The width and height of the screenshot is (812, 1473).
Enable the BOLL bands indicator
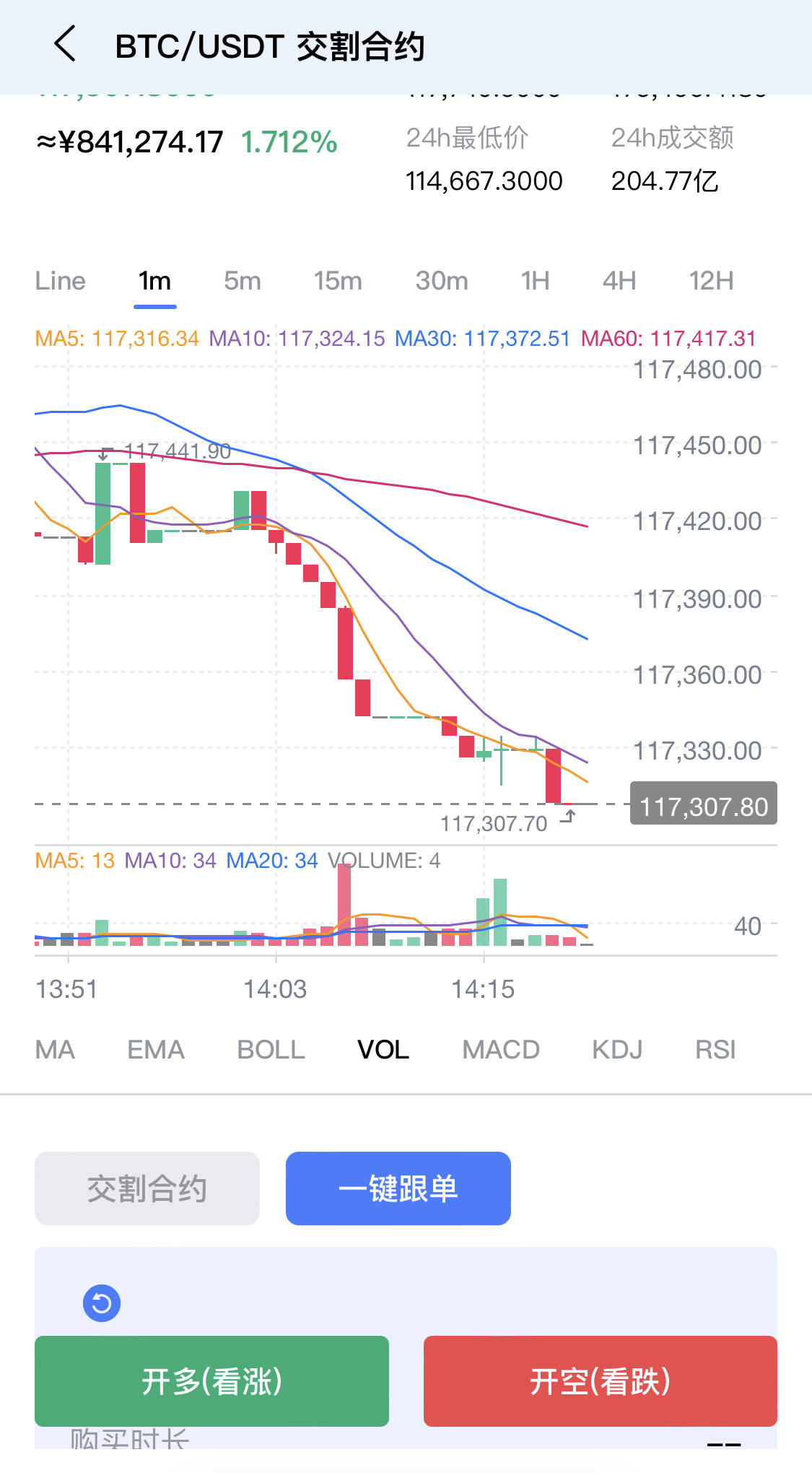coord(270,1050)
